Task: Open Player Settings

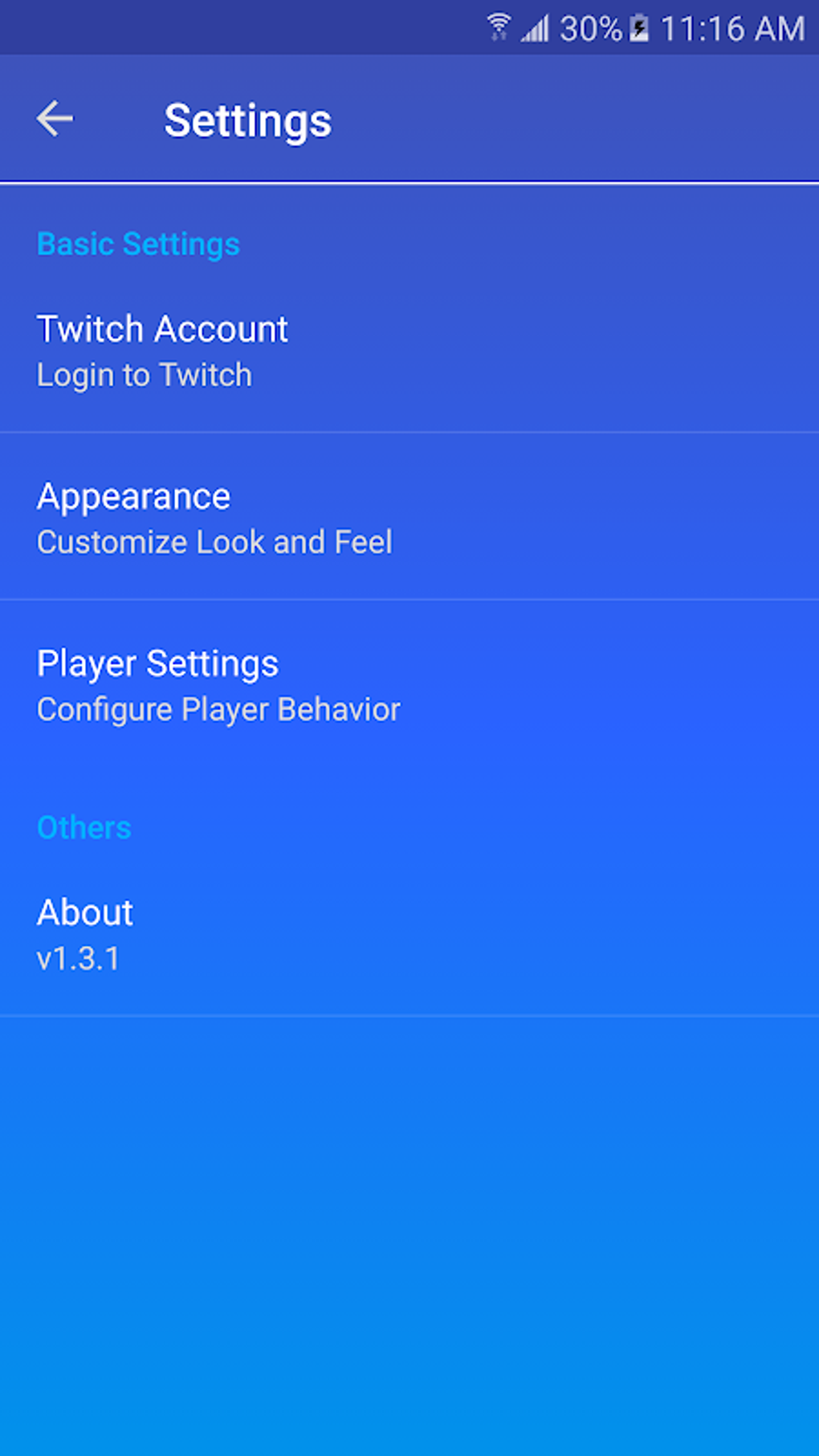Action: [x=409, y=685]
